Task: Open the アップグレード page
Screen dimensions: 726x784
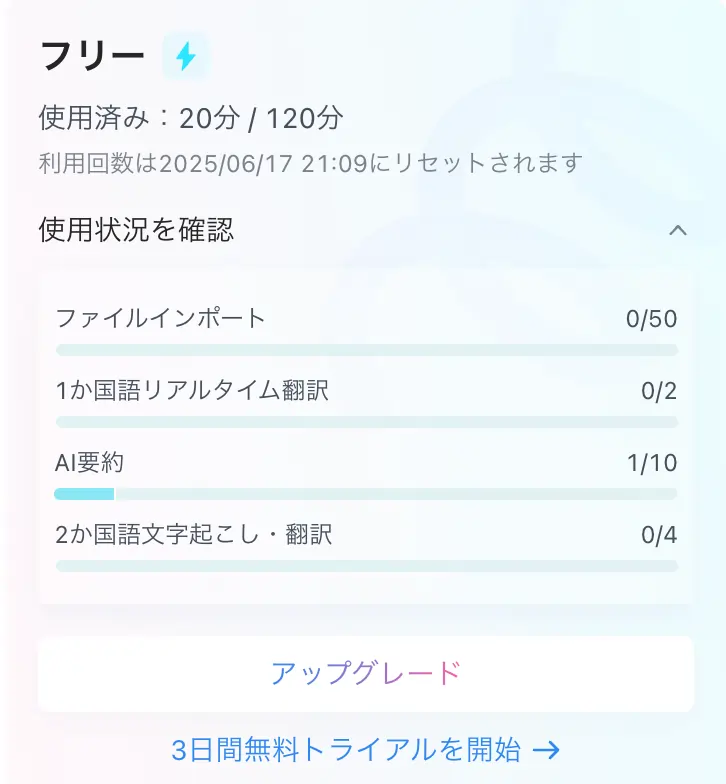Action: [x=363, y=674]
